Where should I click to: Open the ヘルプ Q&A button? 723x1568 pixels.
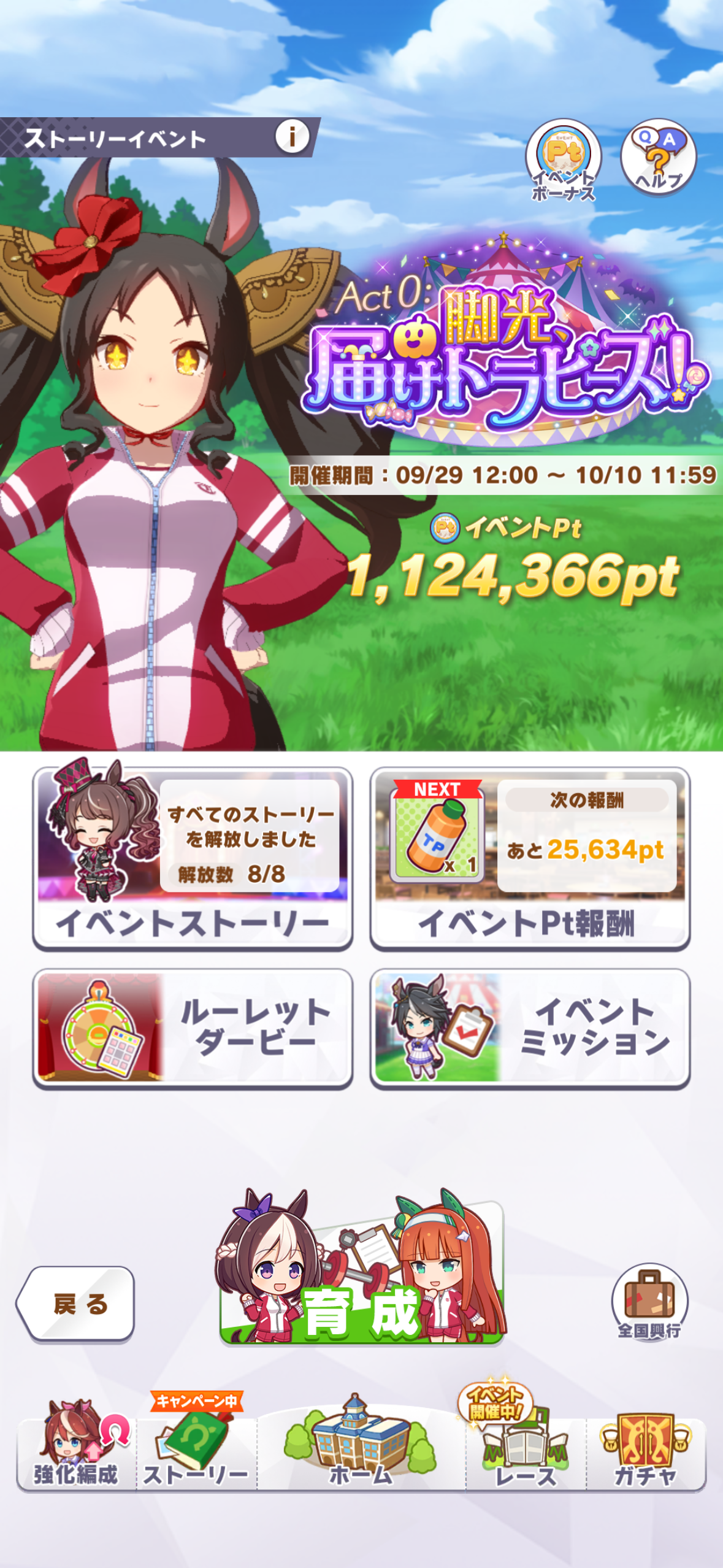click(658, 156)
